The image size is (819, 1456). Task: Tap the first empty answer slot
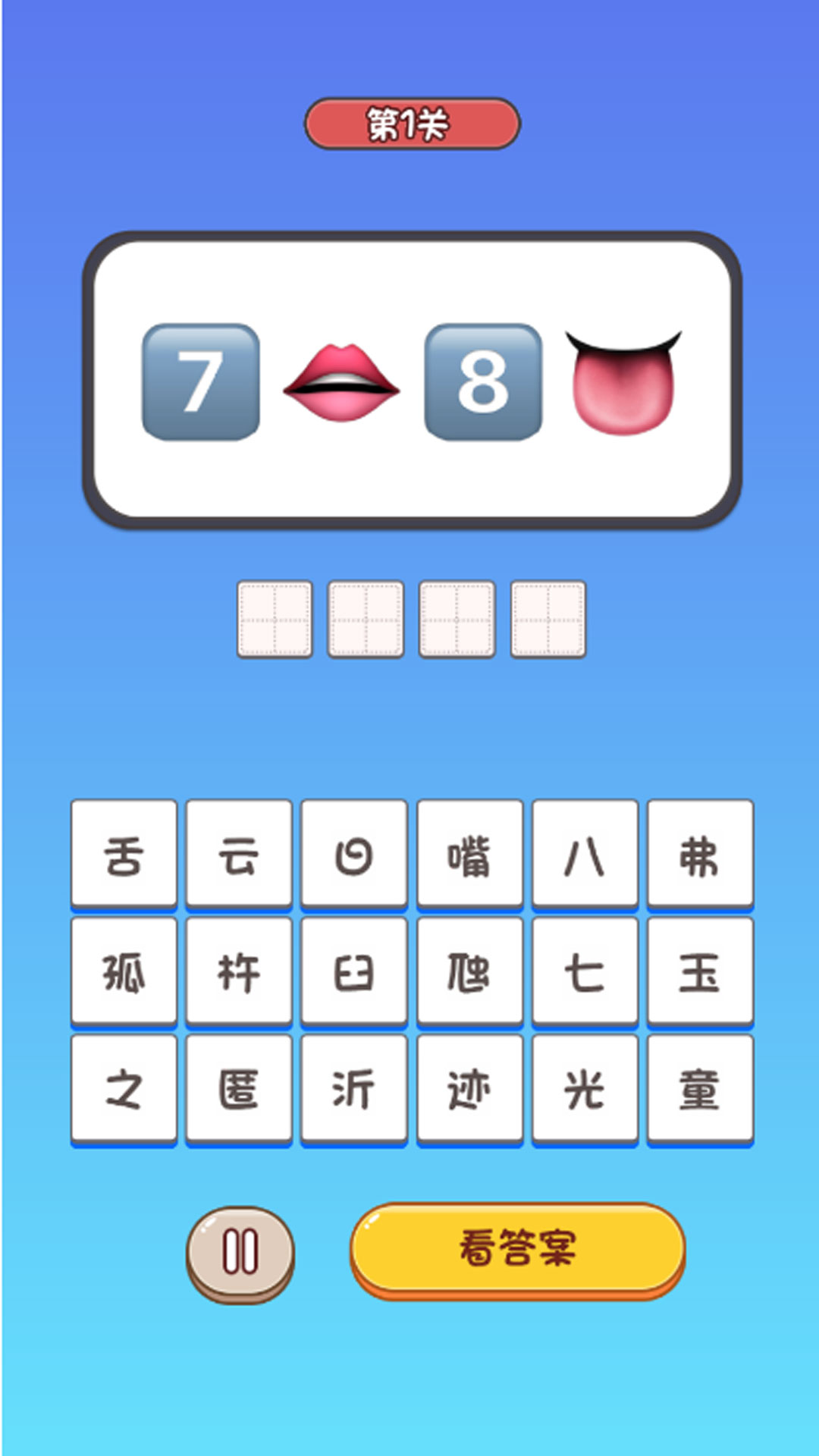click(x=275, y=619)
